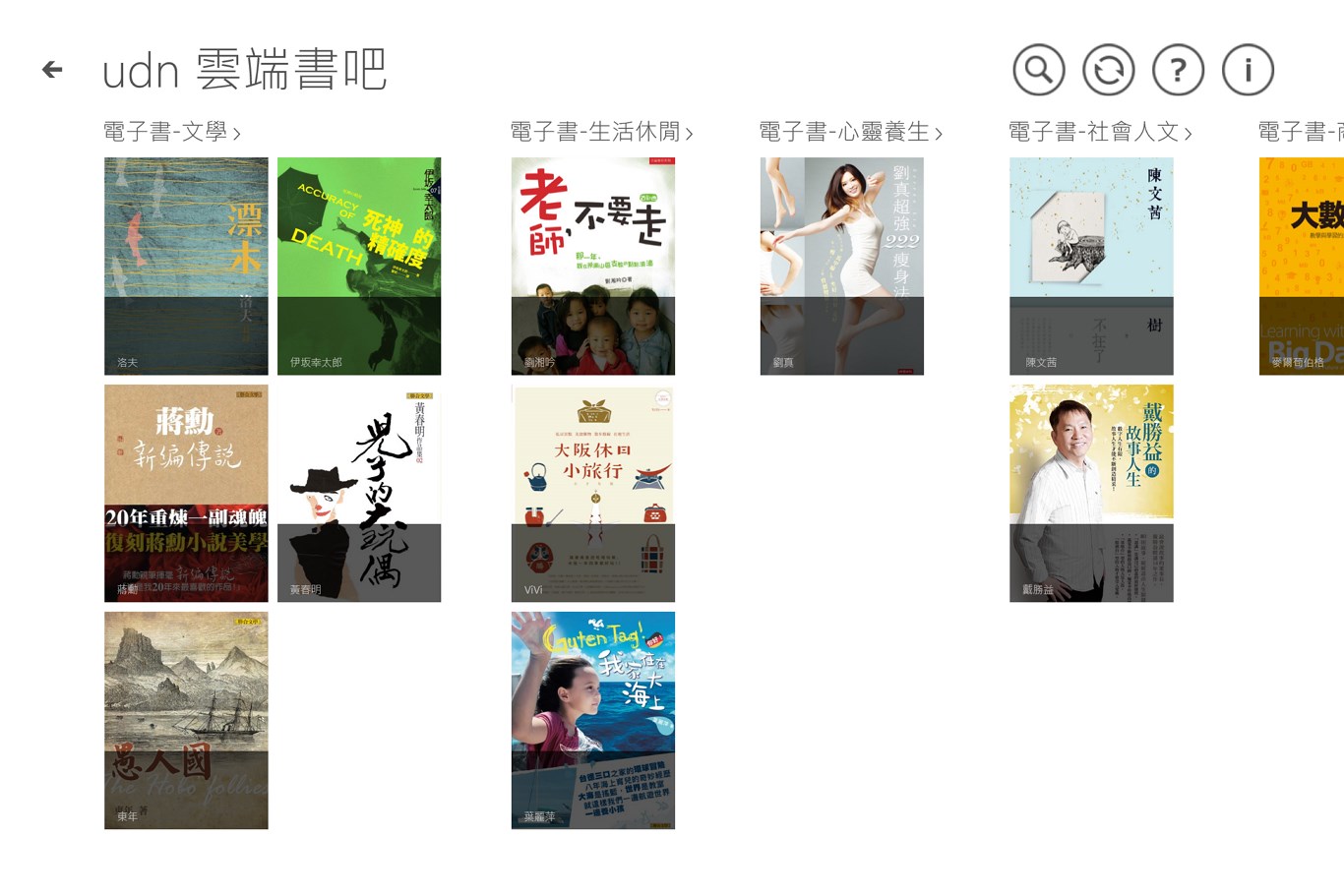Select the book 大阪休日小旅行
The image size is (1344, 896).
593,493
